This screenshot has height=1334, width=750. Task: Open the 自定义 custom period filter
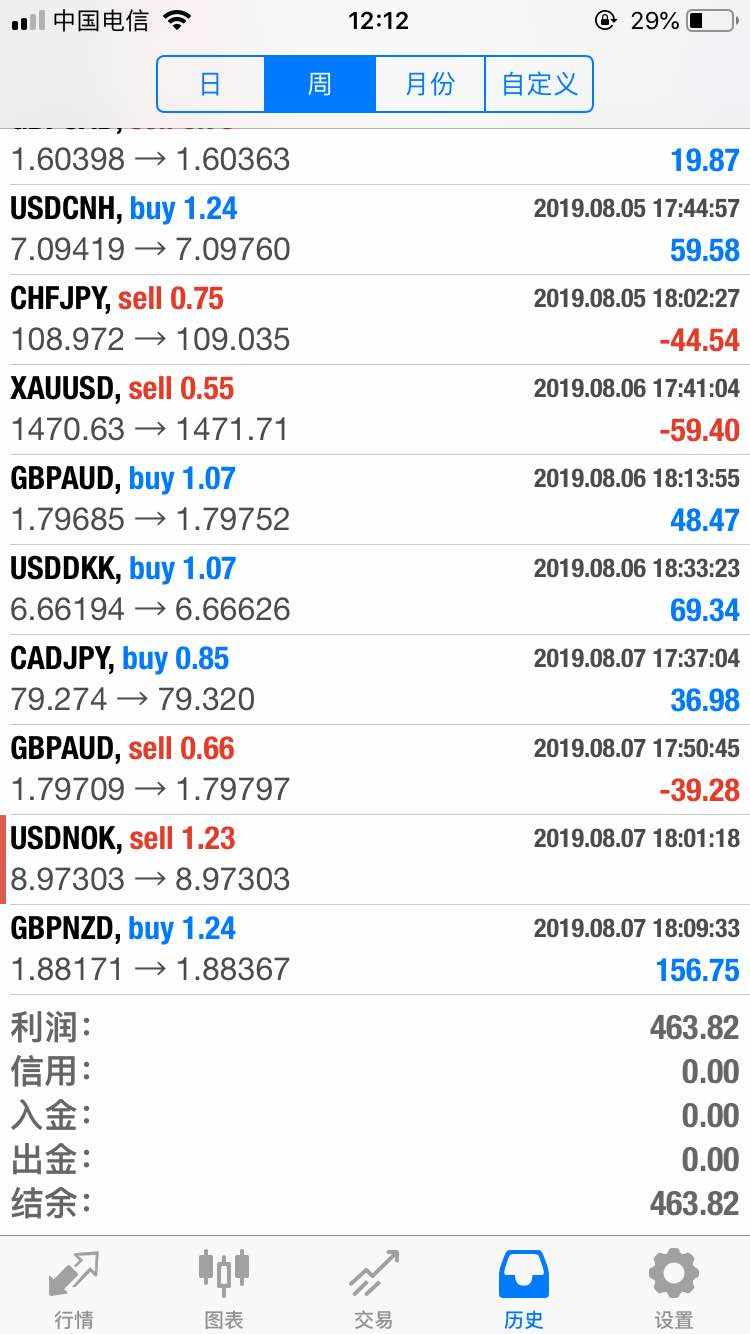tap(539, 84)
